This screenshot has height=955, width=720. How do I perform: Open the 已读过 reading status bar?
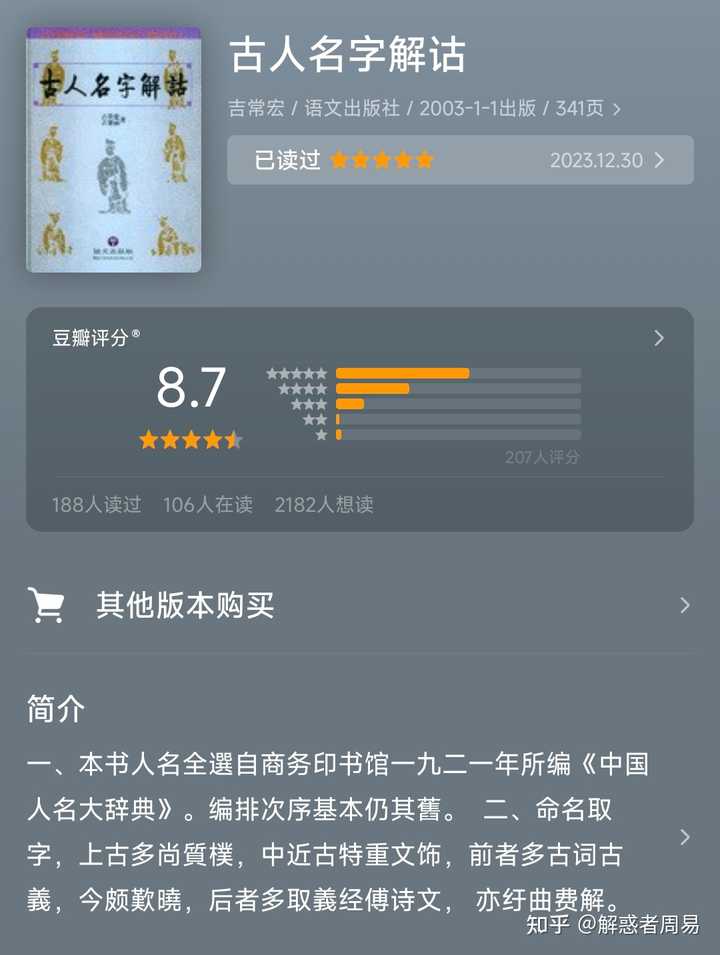pyautogui.click(x=460, y=160)
